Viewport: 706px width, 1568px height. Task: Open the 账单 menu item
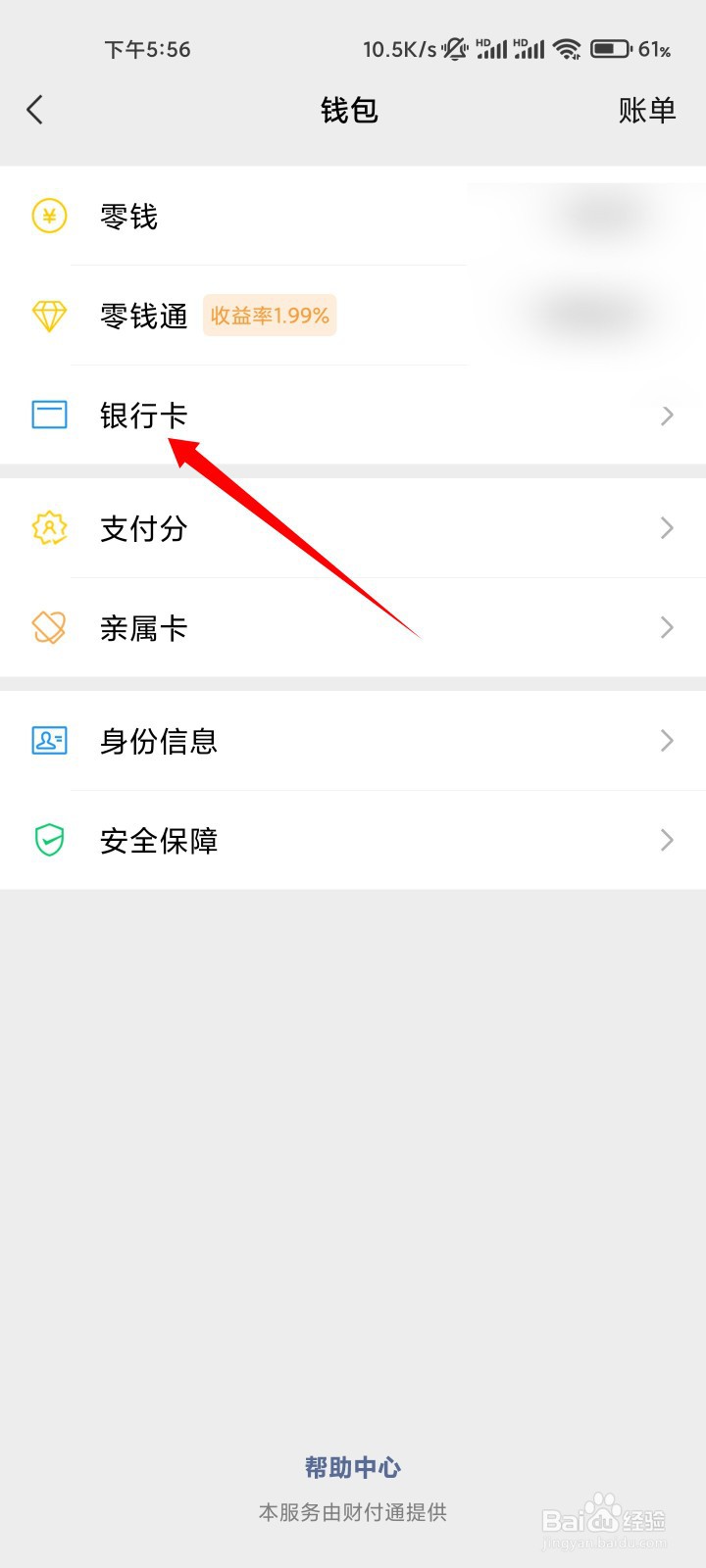[647, 110]
